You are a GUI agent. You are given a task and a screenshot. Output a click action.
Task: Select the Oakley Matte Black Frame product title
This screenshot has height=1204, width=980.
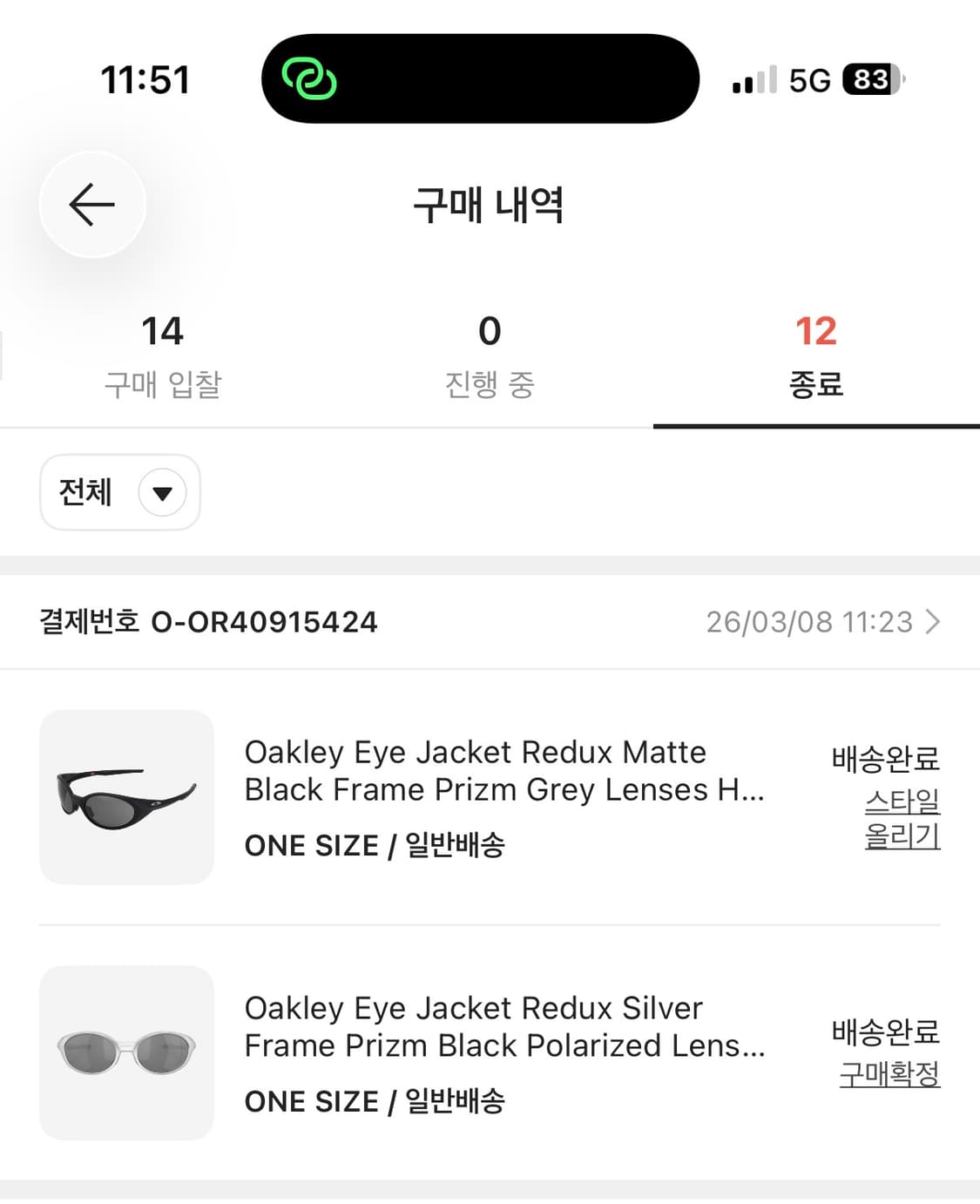tap(504, 771)
